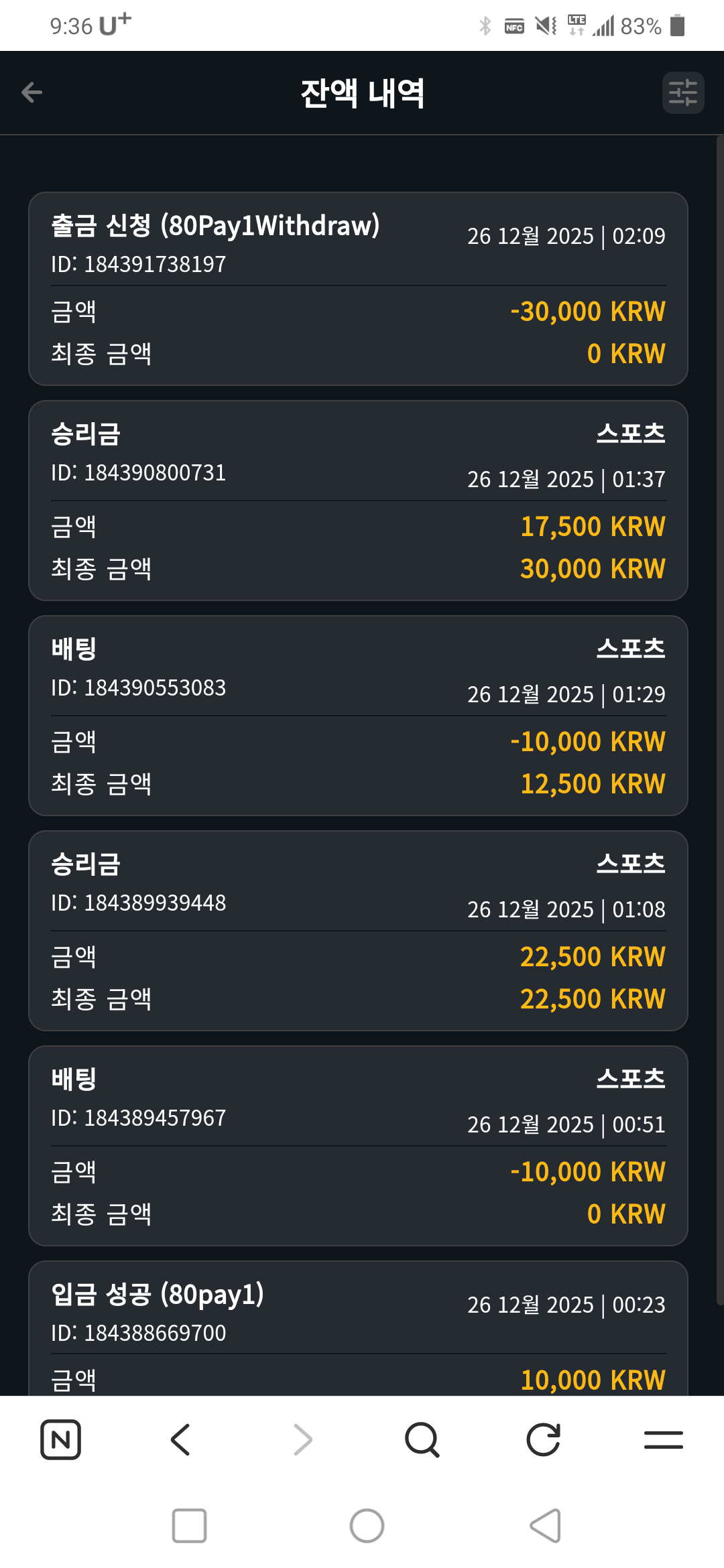The height and width of the screenshot is (1568, 724).
Task: Go back from the 잔액 내역 page
Action: pyautogui.click(x=32, y=92)
